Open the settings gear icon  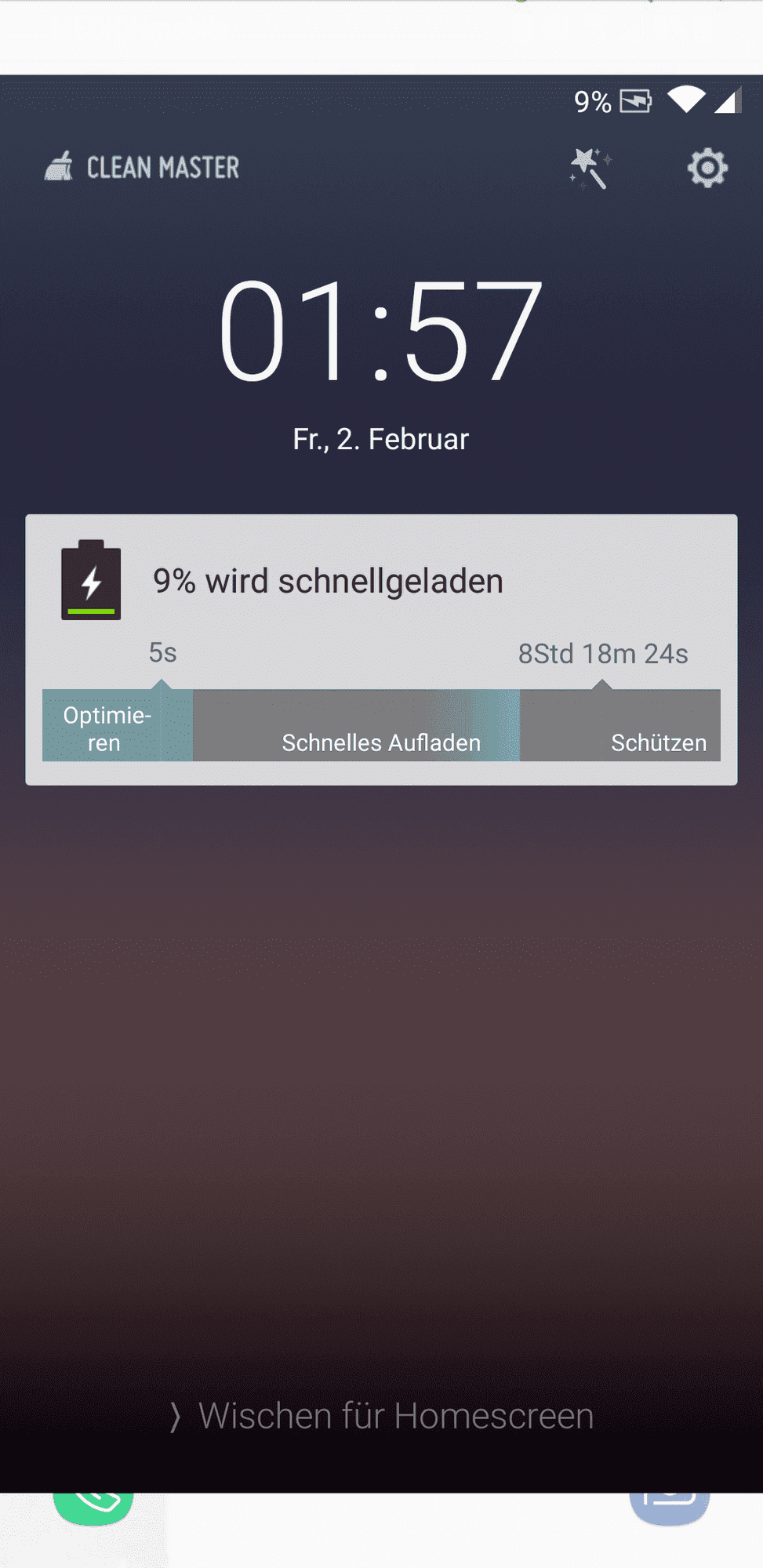(x=707, y=168)
